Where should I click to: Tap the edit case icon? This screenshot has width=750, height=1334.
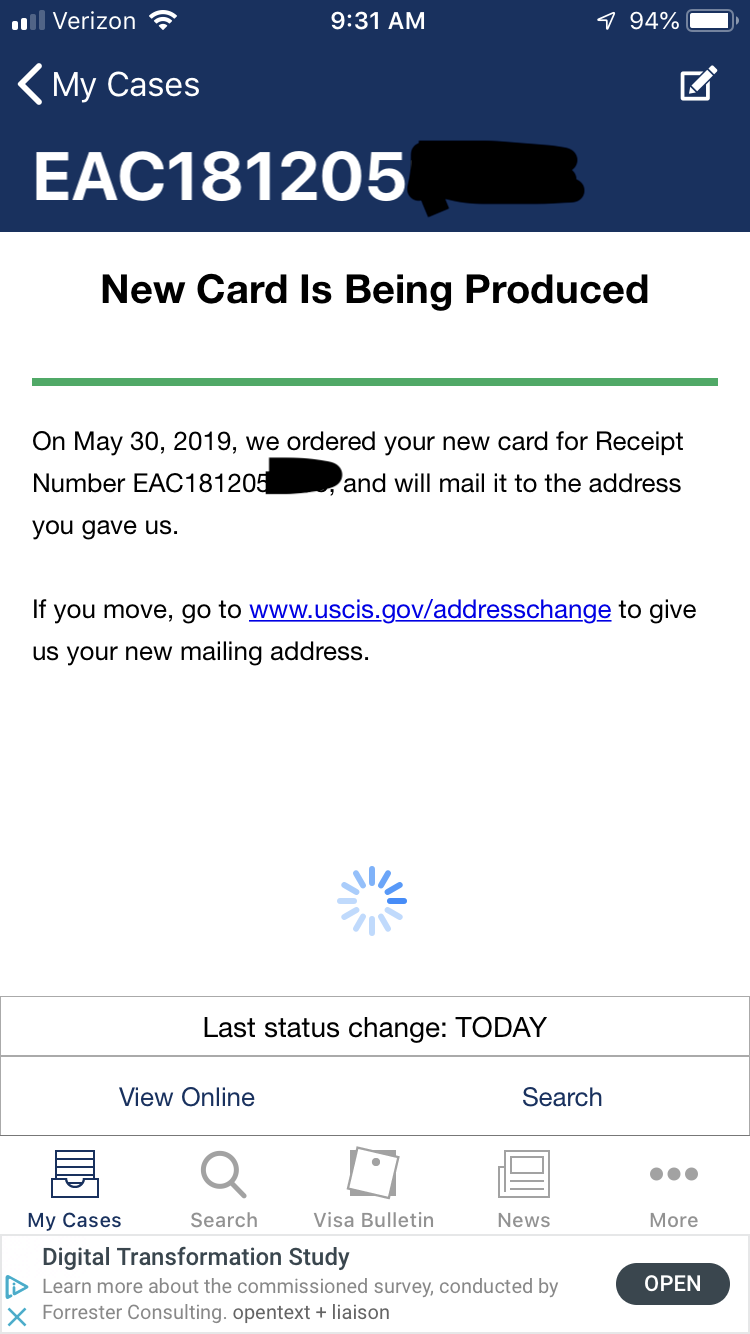tap(699, 84)
